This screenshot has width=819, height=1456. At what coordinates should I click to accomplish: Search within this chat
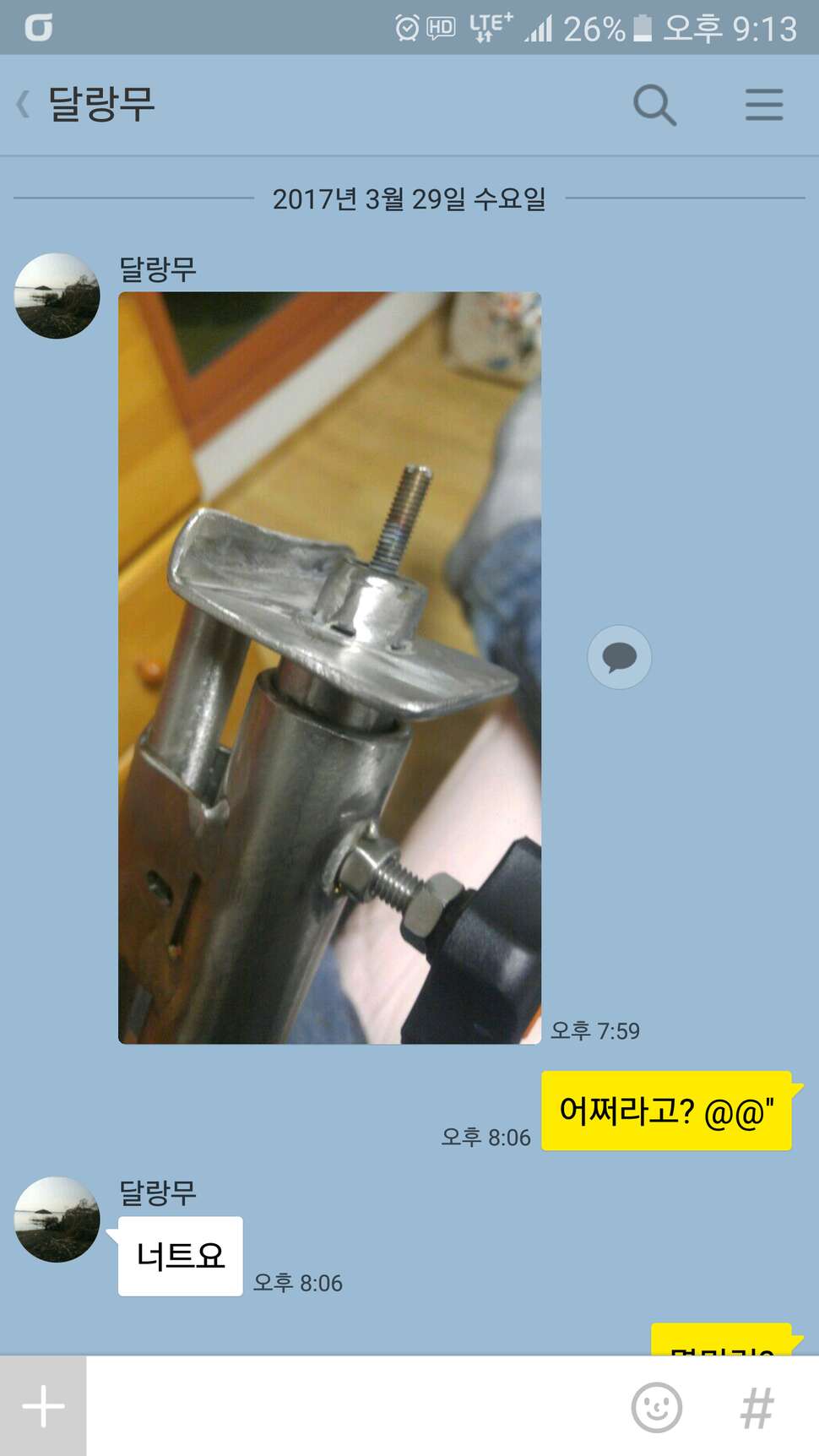(654, 106)
